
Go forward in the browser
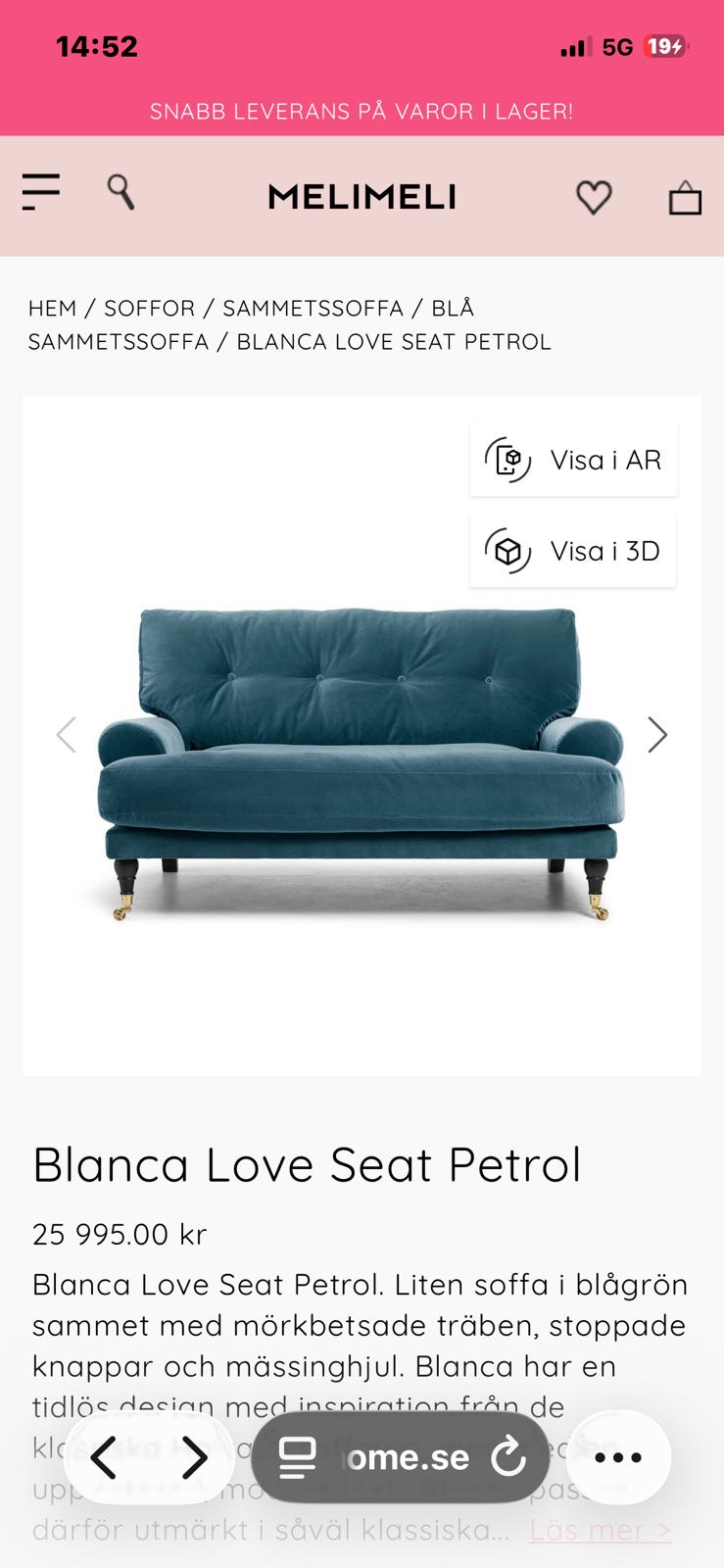194,1457
